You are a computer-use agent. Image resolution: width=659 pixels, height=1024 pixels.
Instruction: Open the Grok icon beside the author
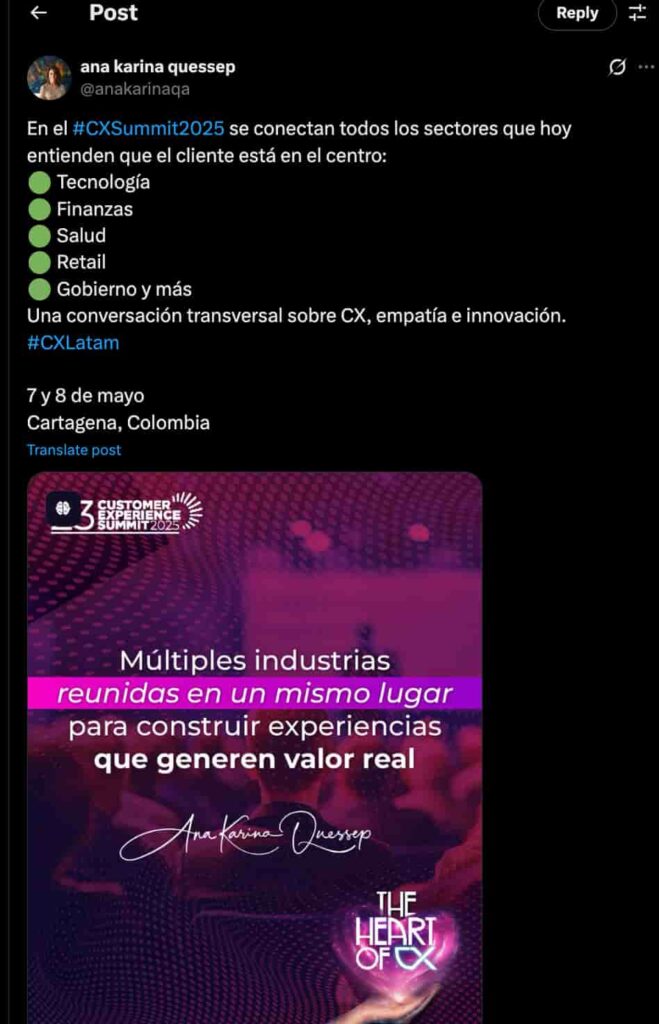[617, 68]
